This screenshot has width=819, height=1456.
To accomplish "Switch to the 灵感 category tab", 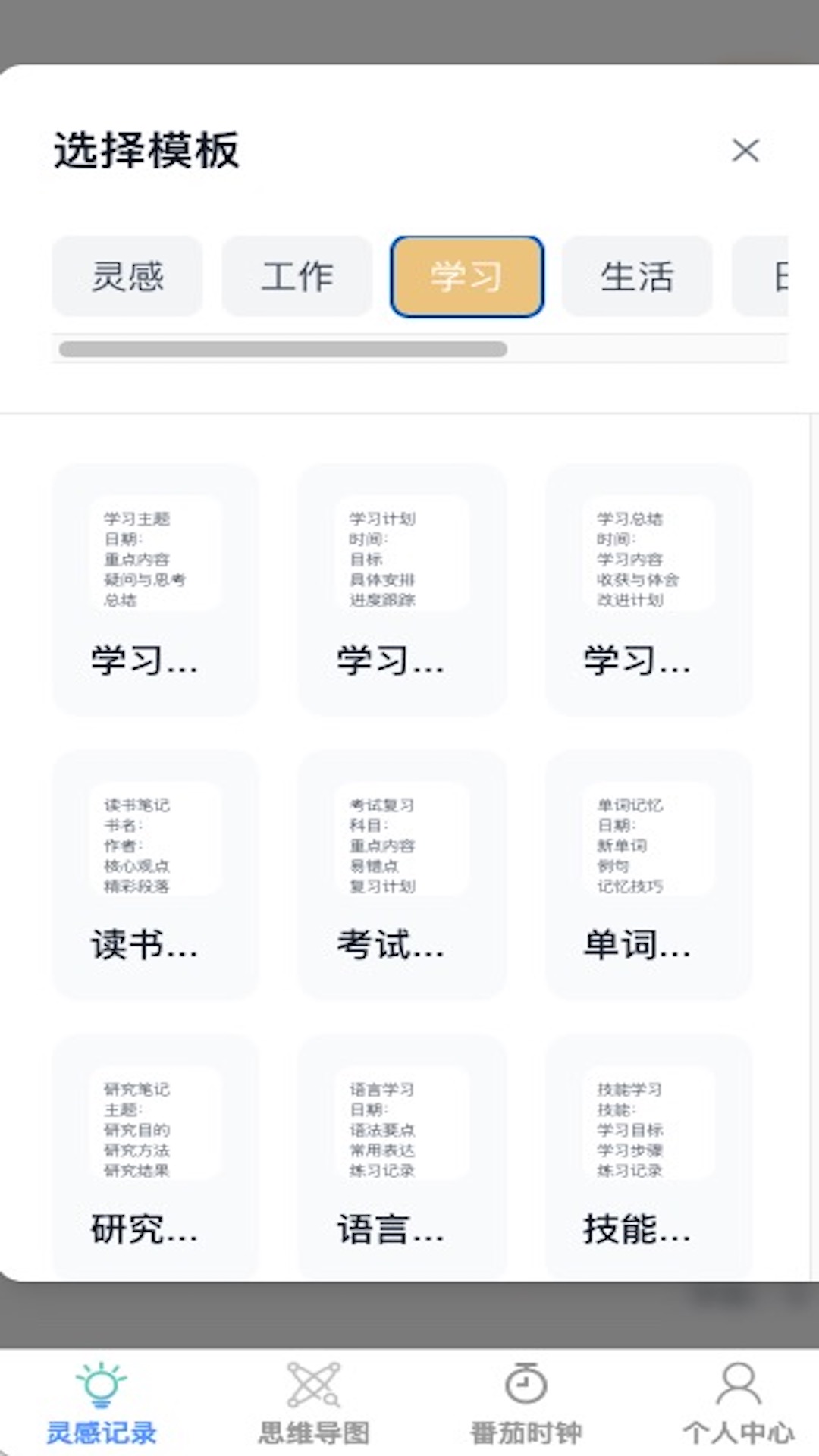I will tap(127, 276).
